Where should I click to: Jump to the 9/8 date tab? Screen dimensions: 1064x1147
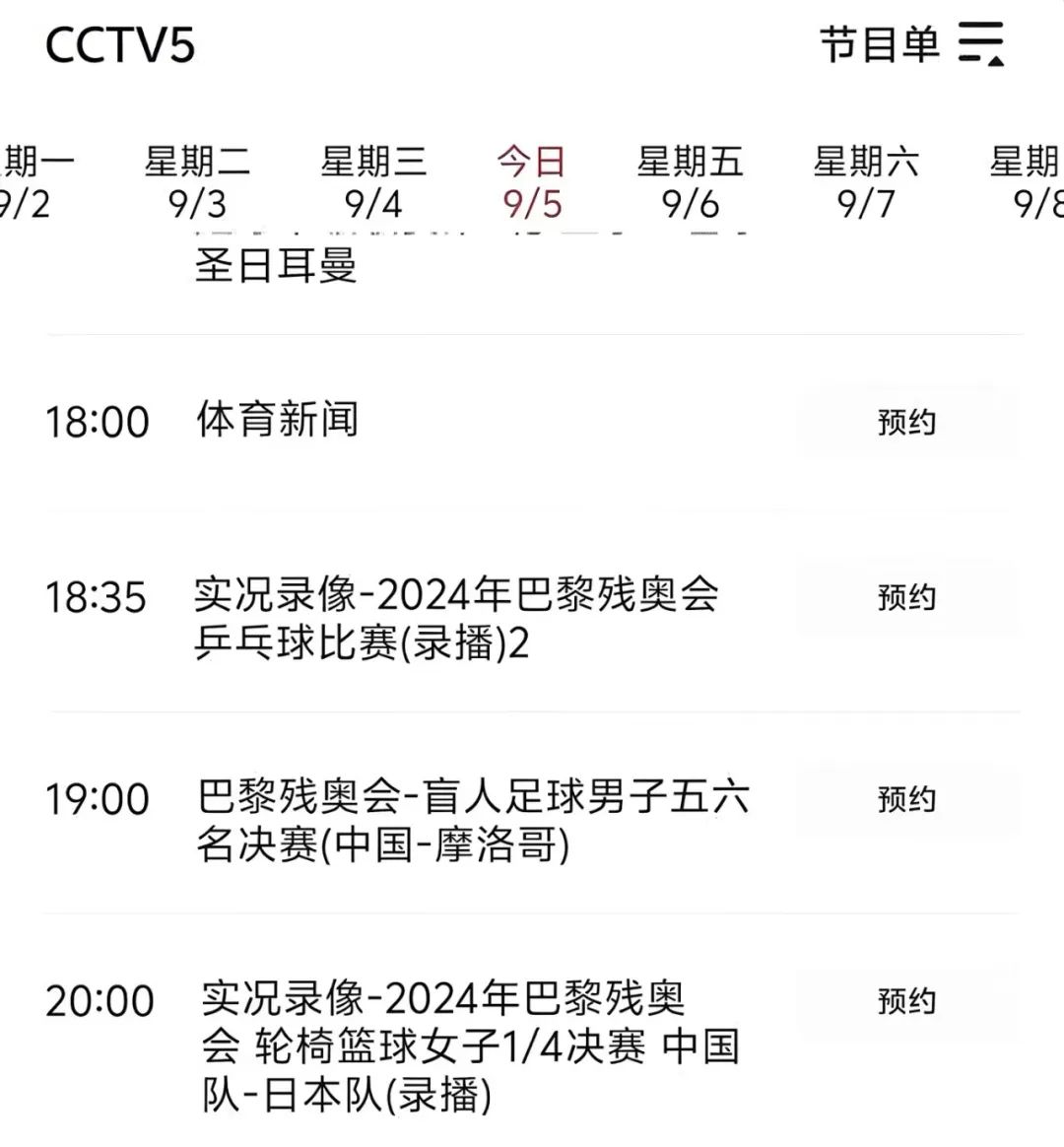click(x=1030, y=182)
